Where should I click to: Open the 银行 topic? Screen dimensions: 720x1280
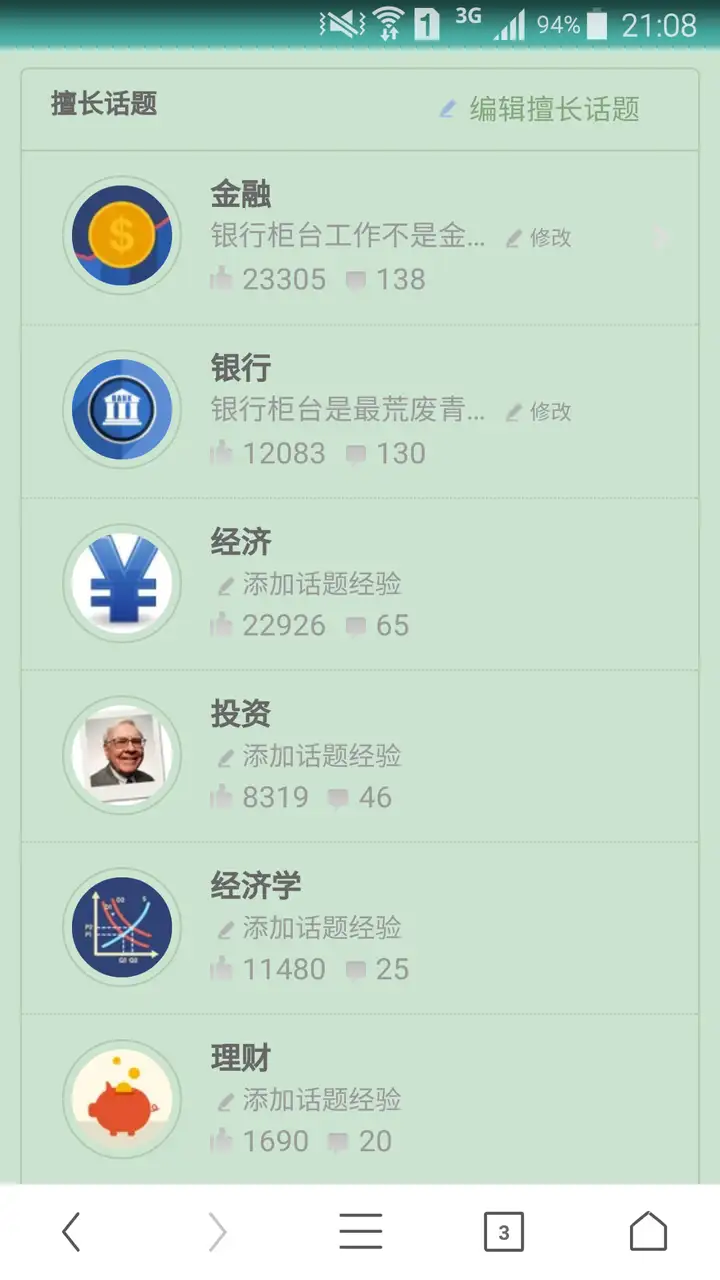click(x=241, y=367)
